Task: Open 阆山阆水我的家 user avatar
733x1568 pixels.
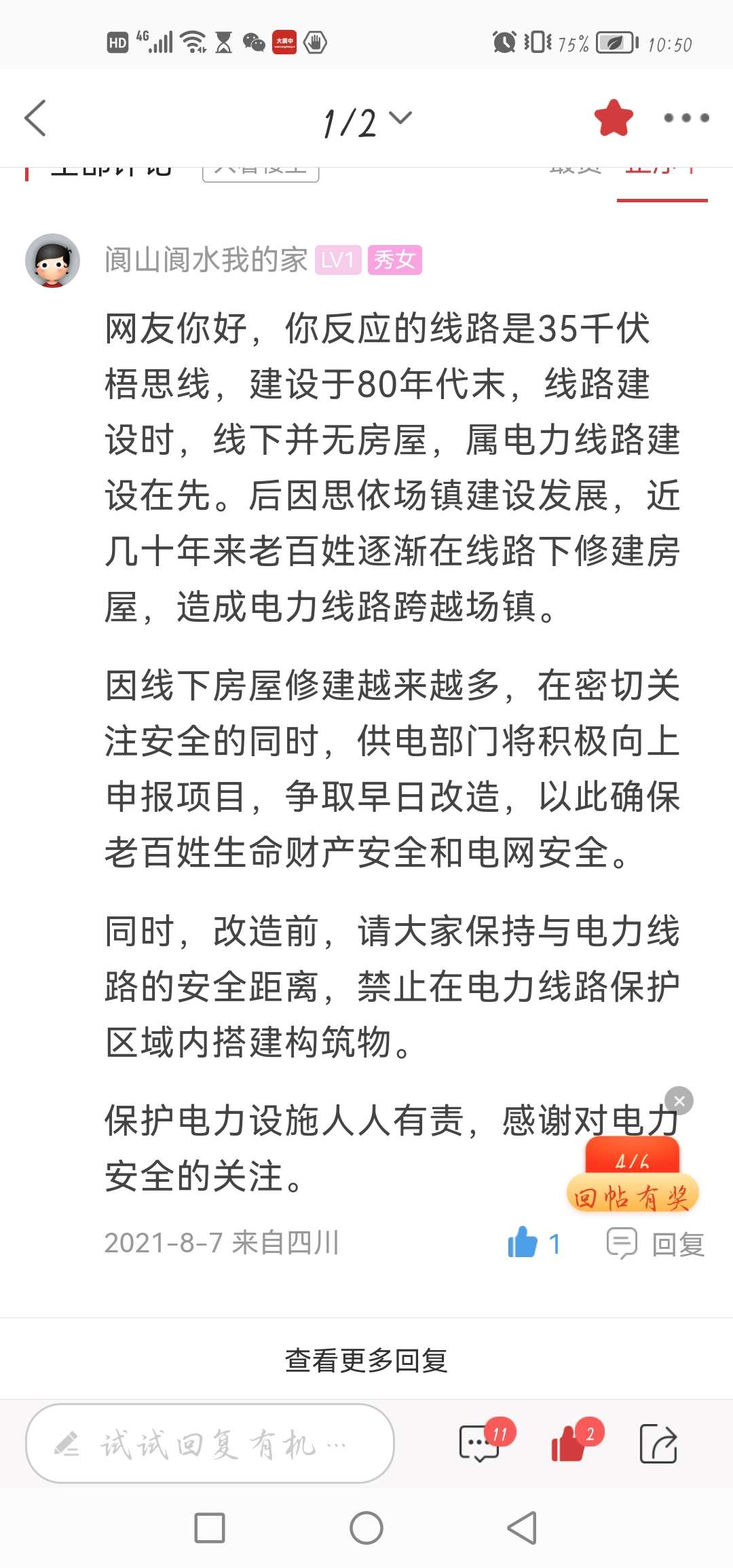Action: point(52,261)
